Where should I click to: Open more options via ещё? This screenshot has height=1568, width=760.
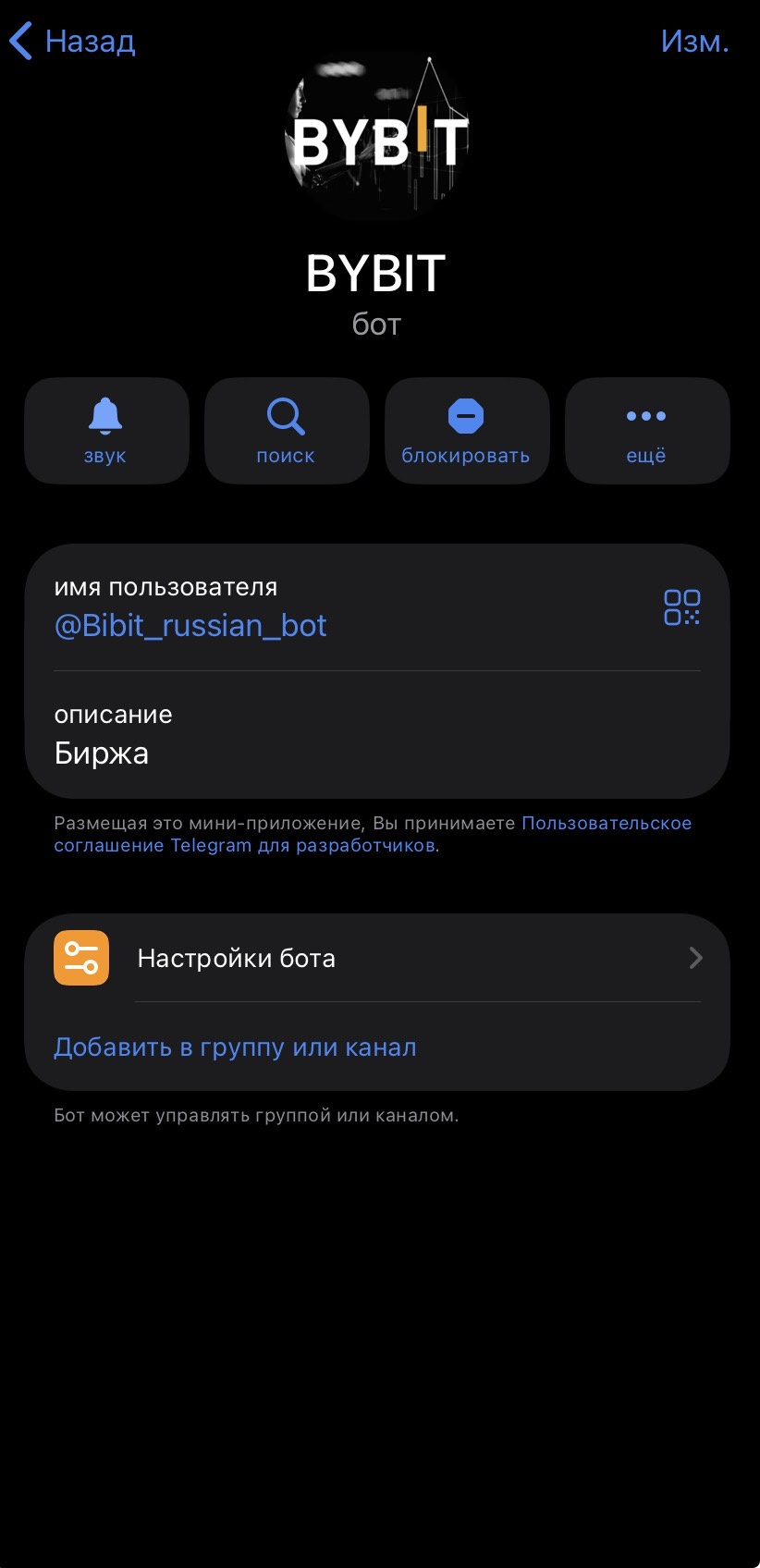click(x=646, y=431)
